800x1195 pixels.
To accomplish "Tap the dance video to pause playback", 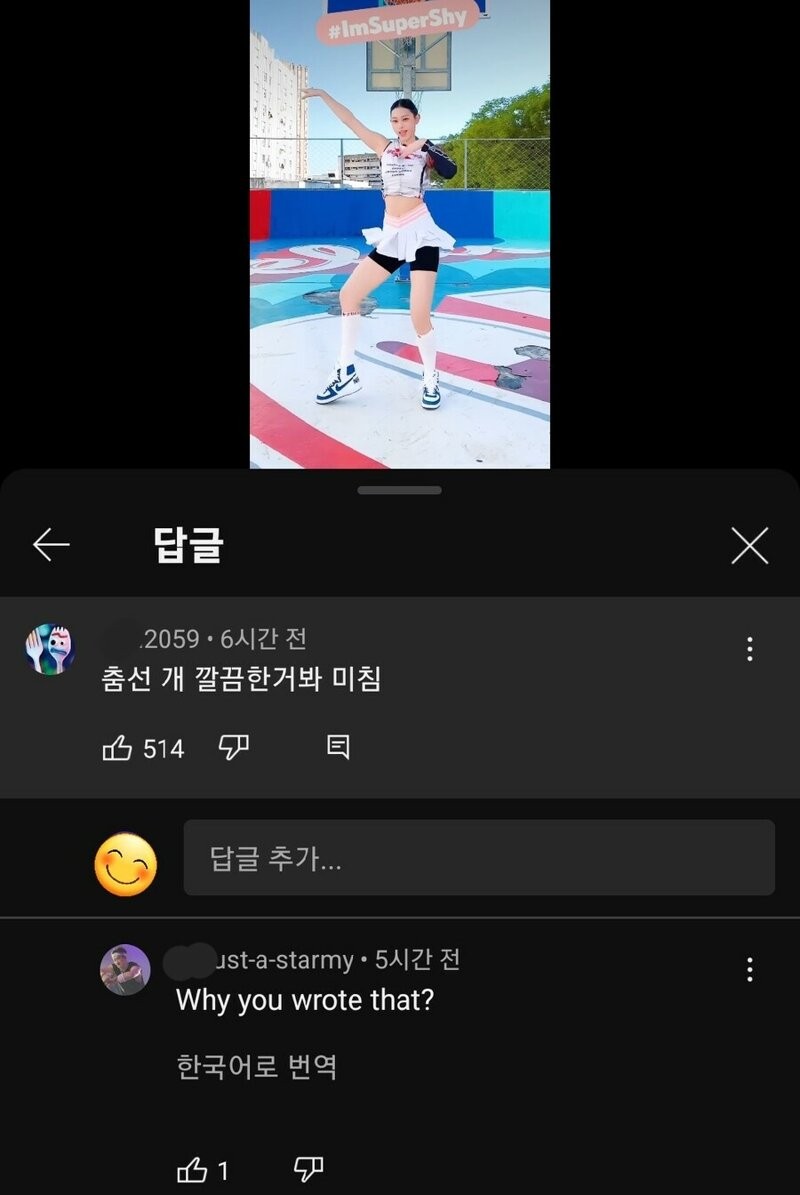I will [399, 234].
